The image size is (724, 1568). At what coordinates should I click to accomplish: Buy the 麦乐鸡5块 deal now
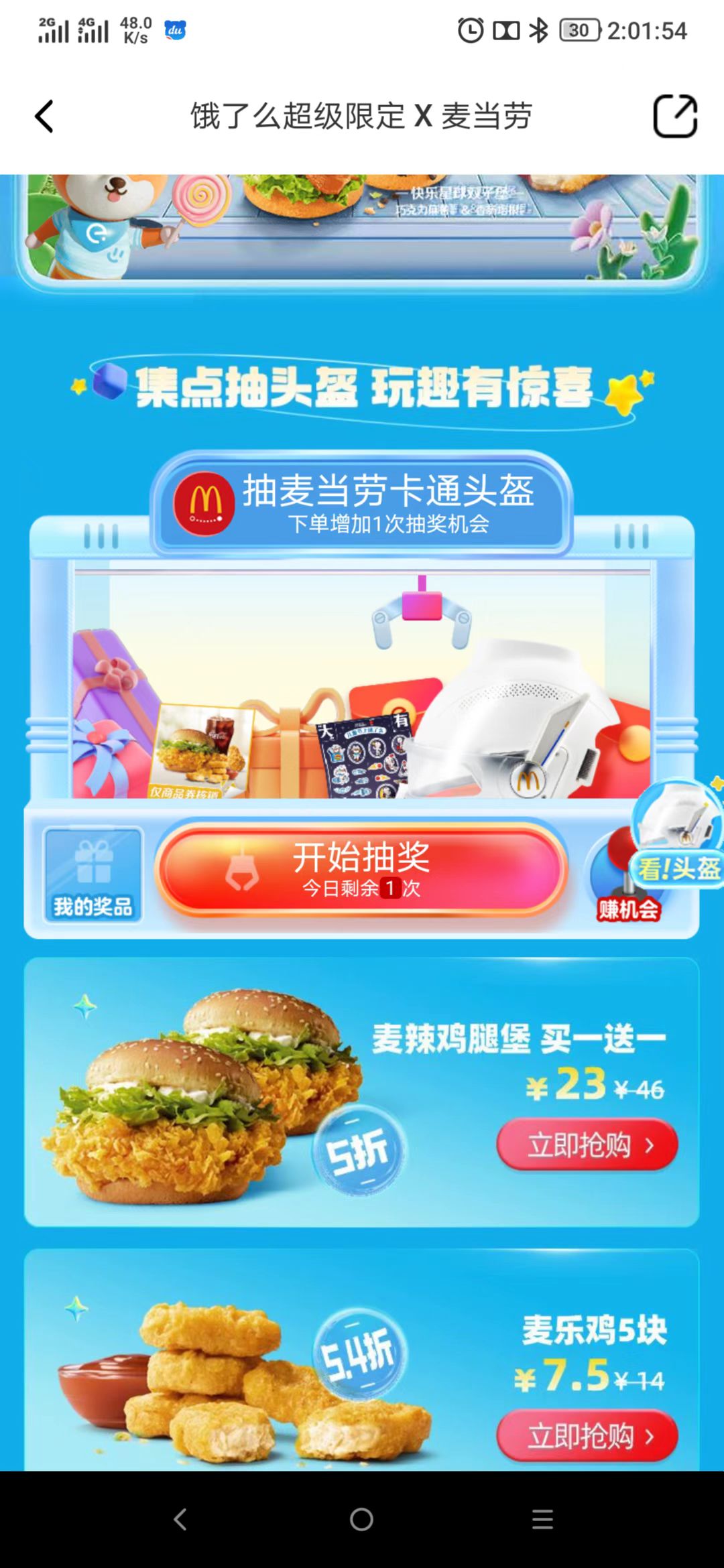587,1436
